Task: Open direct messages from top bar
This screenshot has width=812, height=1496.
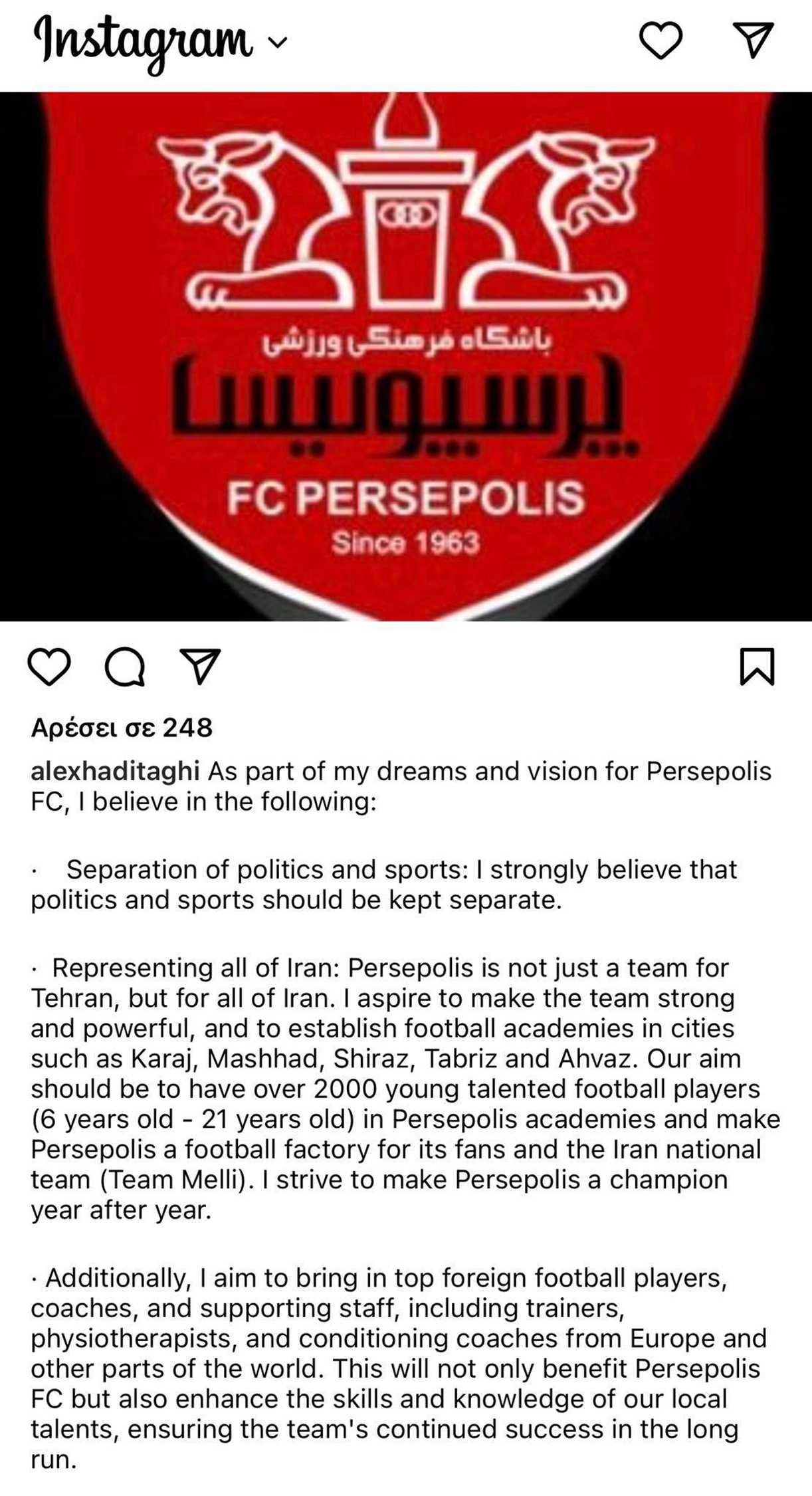Action: 753,40
